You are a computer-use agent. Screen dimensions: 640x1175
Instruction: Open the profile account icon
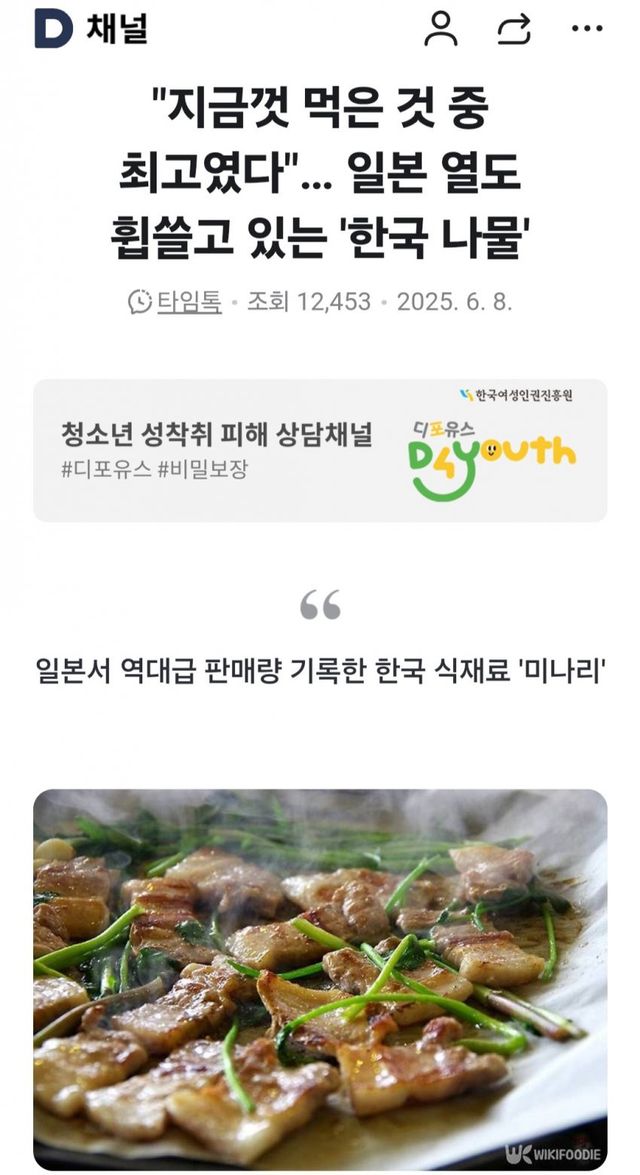pos(441,29)
